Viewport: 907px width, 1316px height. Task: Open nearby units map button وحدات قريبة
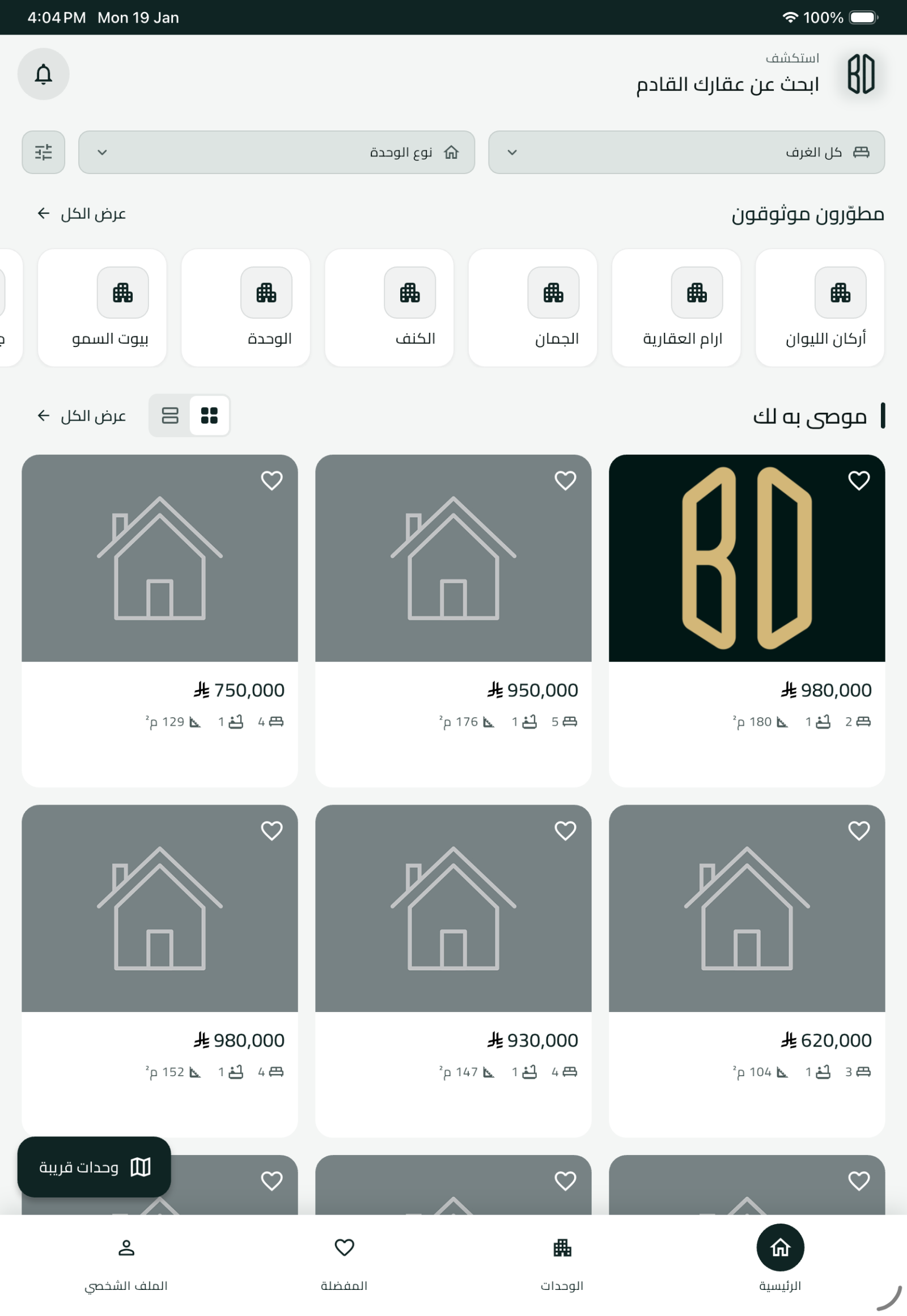[x=94, y=1167]
